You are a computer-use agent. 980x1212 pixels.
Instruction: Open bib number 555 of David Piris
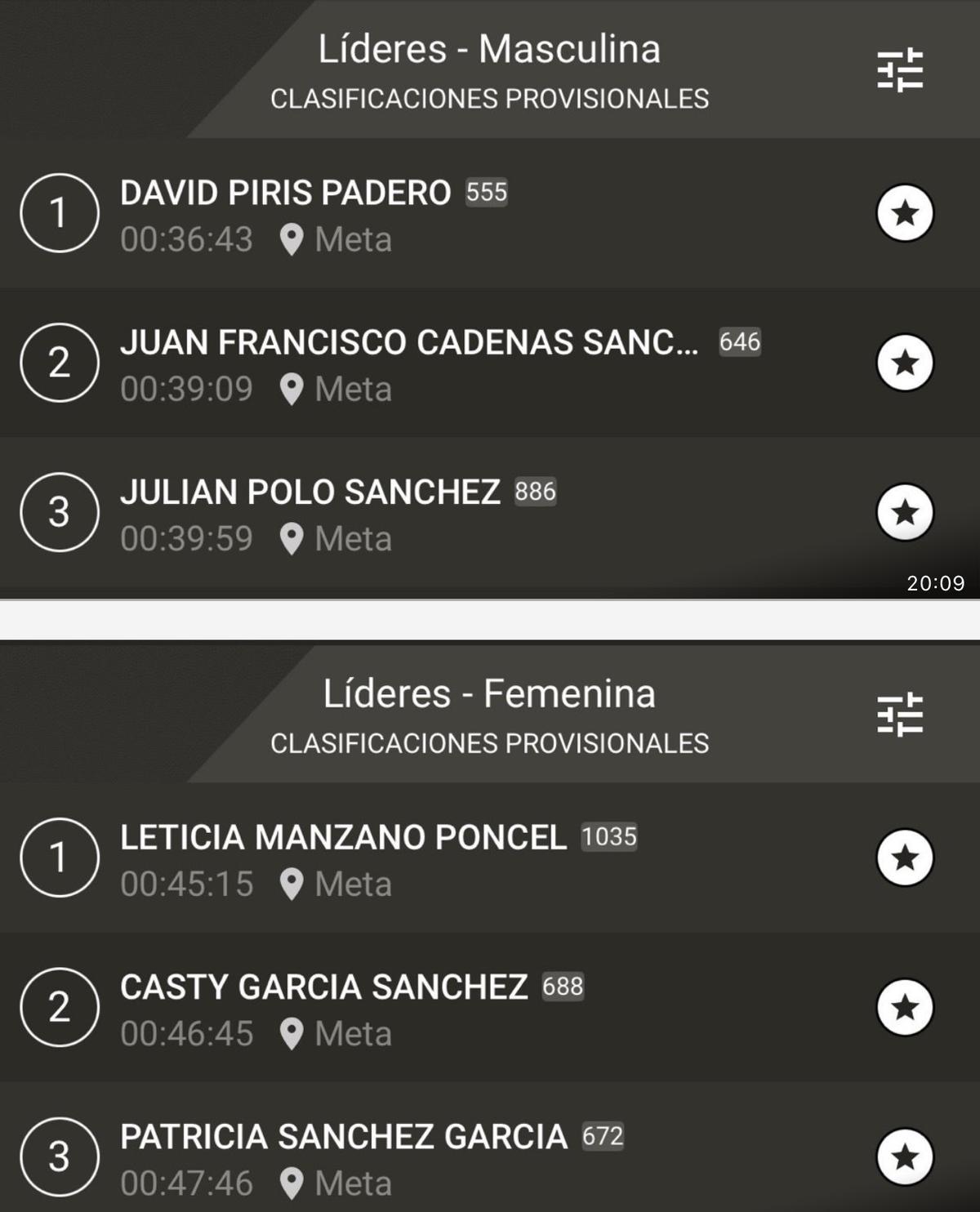[486, 194]
